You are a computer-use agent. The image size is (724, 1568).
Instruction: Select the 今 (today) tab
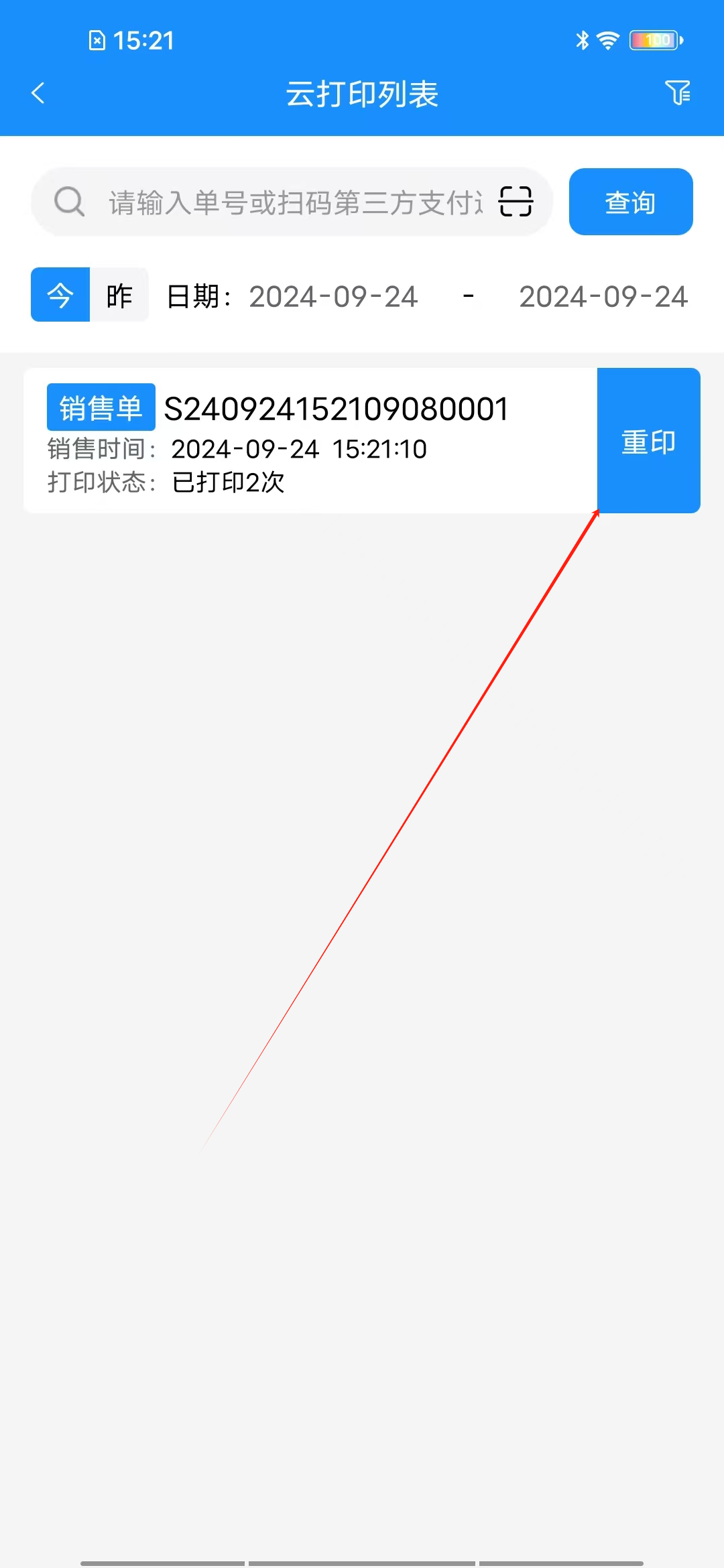[60, 295]
